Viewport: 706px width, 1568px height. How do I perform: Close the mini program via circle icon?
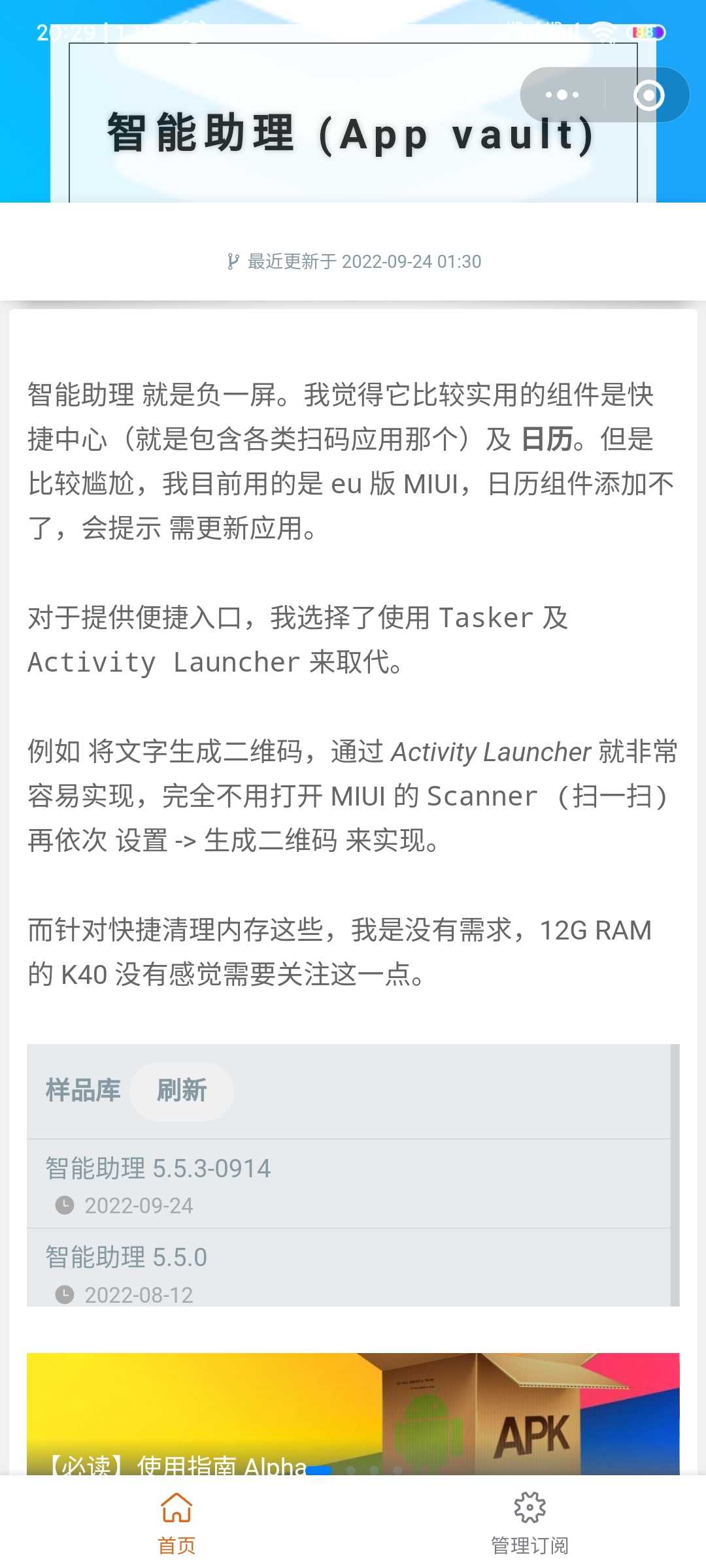tap(649, 95)
